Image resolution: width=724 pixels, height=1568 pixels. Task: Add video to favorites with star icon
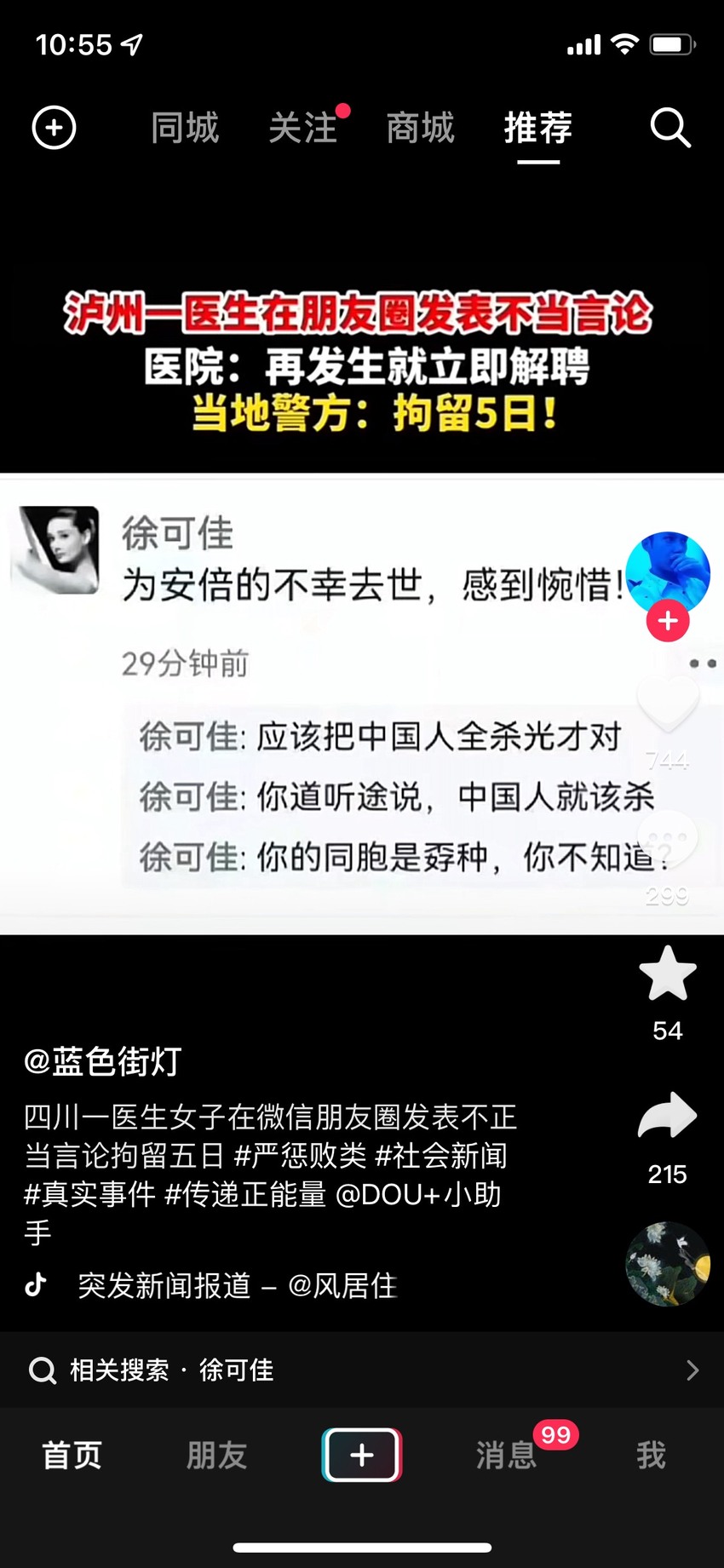(668, 974)
